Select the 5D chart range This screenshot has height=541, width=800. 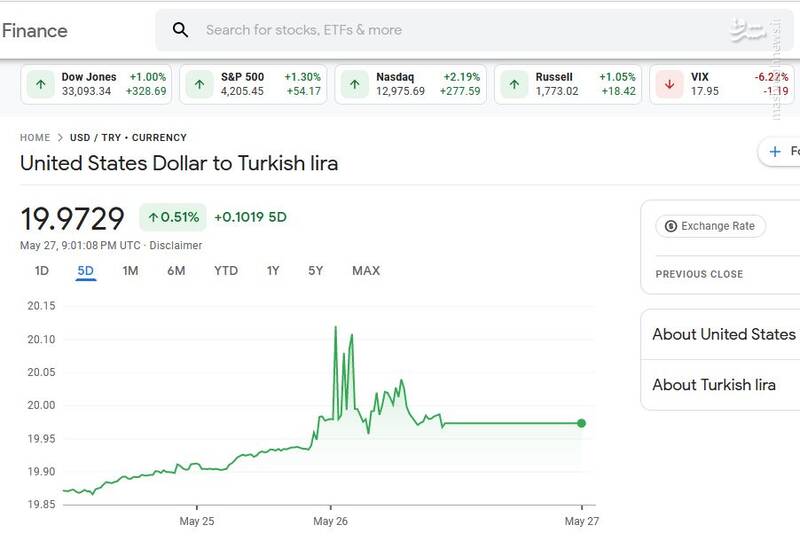[x=85, y=271]
